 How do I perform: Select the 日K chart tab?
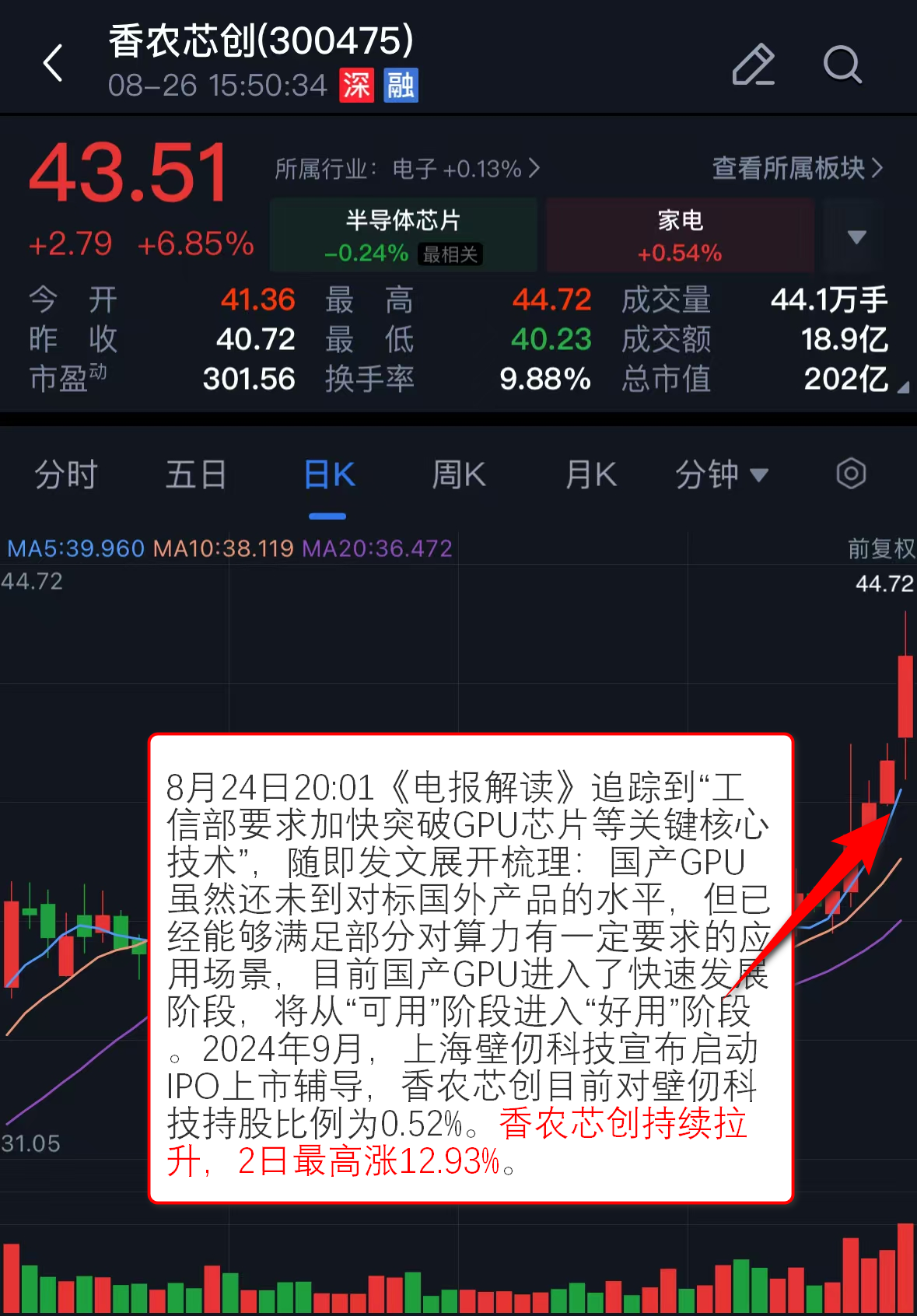[329, 474]
